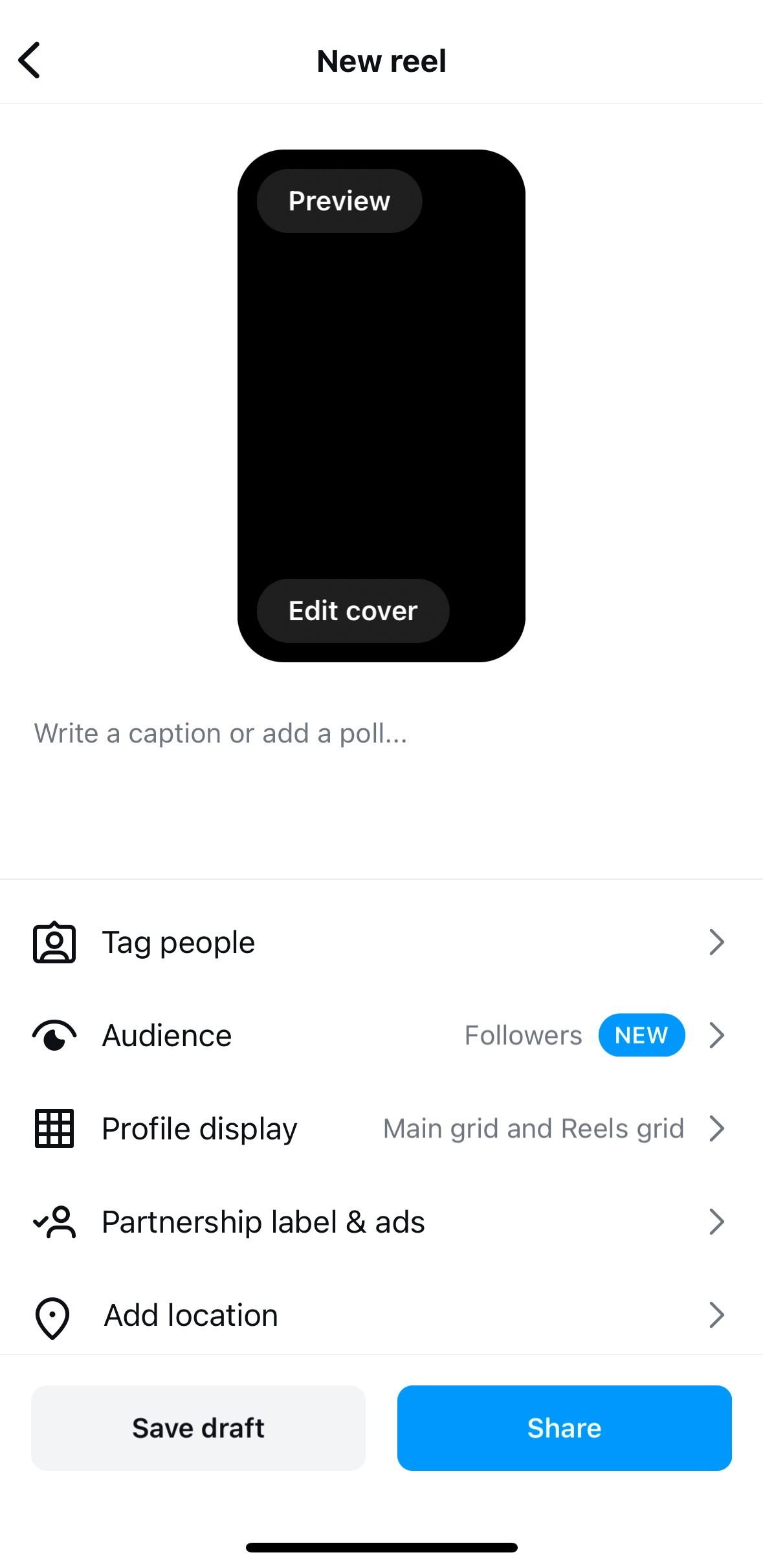Tap the Preview button on the reel
The width and height of the screenshot is (763, 1568).
tap(339, 201)
